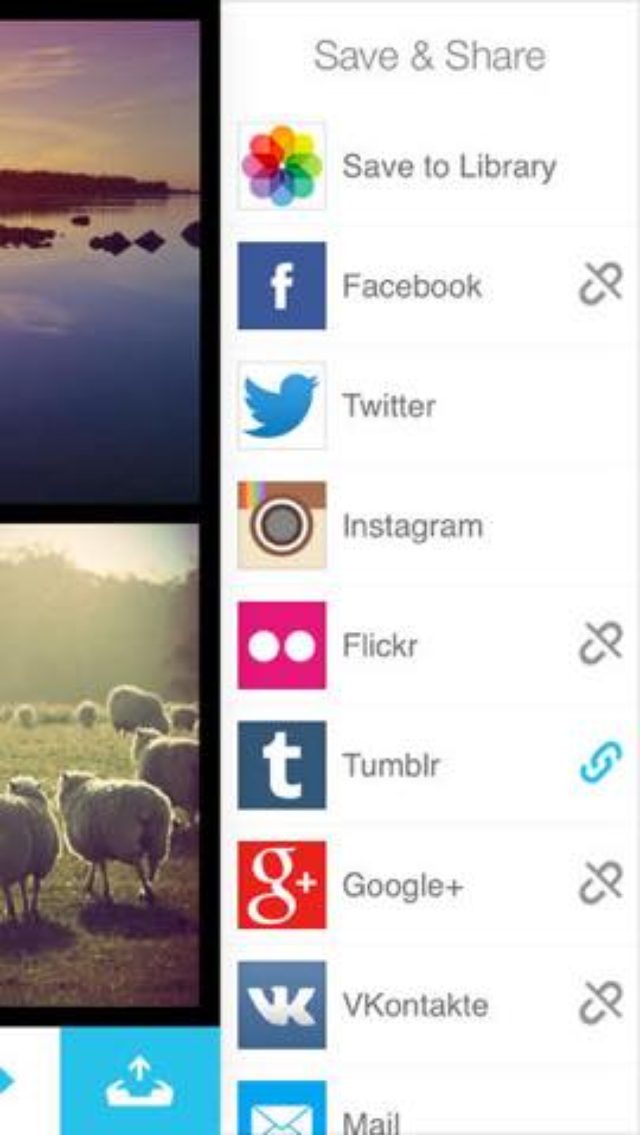The image size is (640, 1135).
Task: Link Facebook account with chain icon
Action: click(x=600, y=285)
